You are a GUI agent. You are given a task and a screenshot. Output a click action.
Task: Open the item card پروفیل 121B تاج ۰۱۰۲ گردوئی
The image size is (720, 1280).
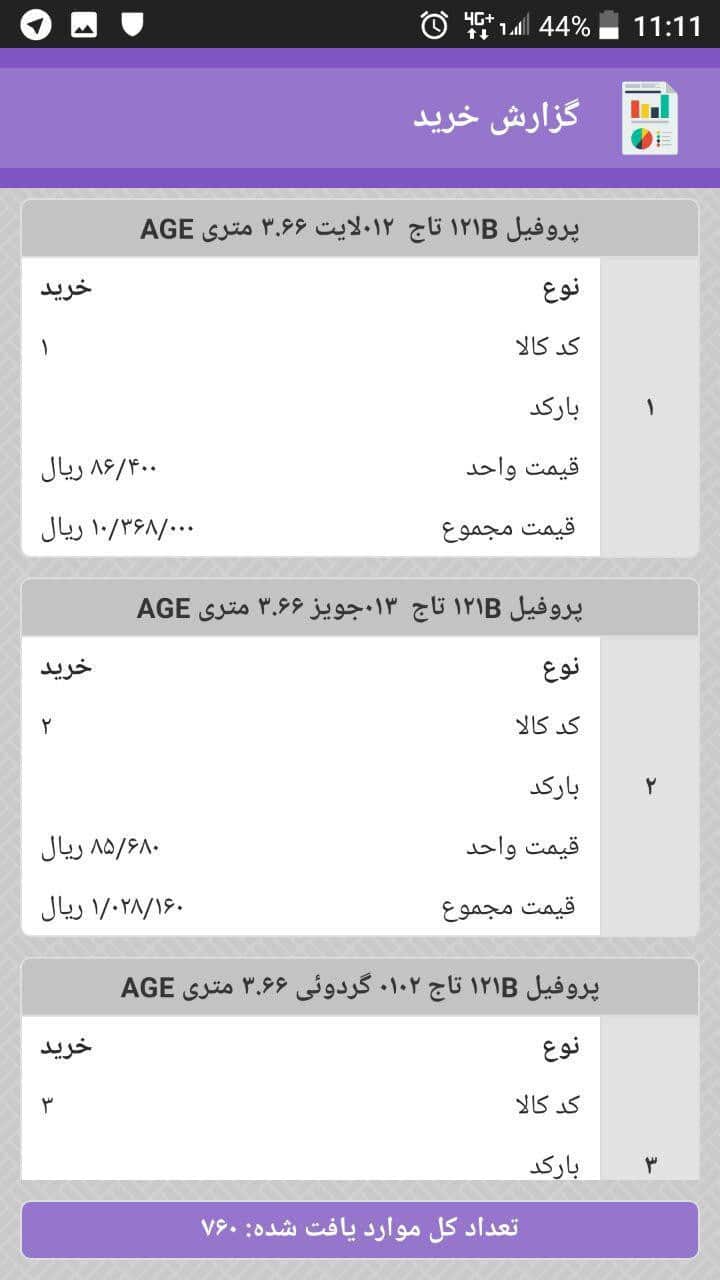pyautogui.click(x=360, y=1069)
